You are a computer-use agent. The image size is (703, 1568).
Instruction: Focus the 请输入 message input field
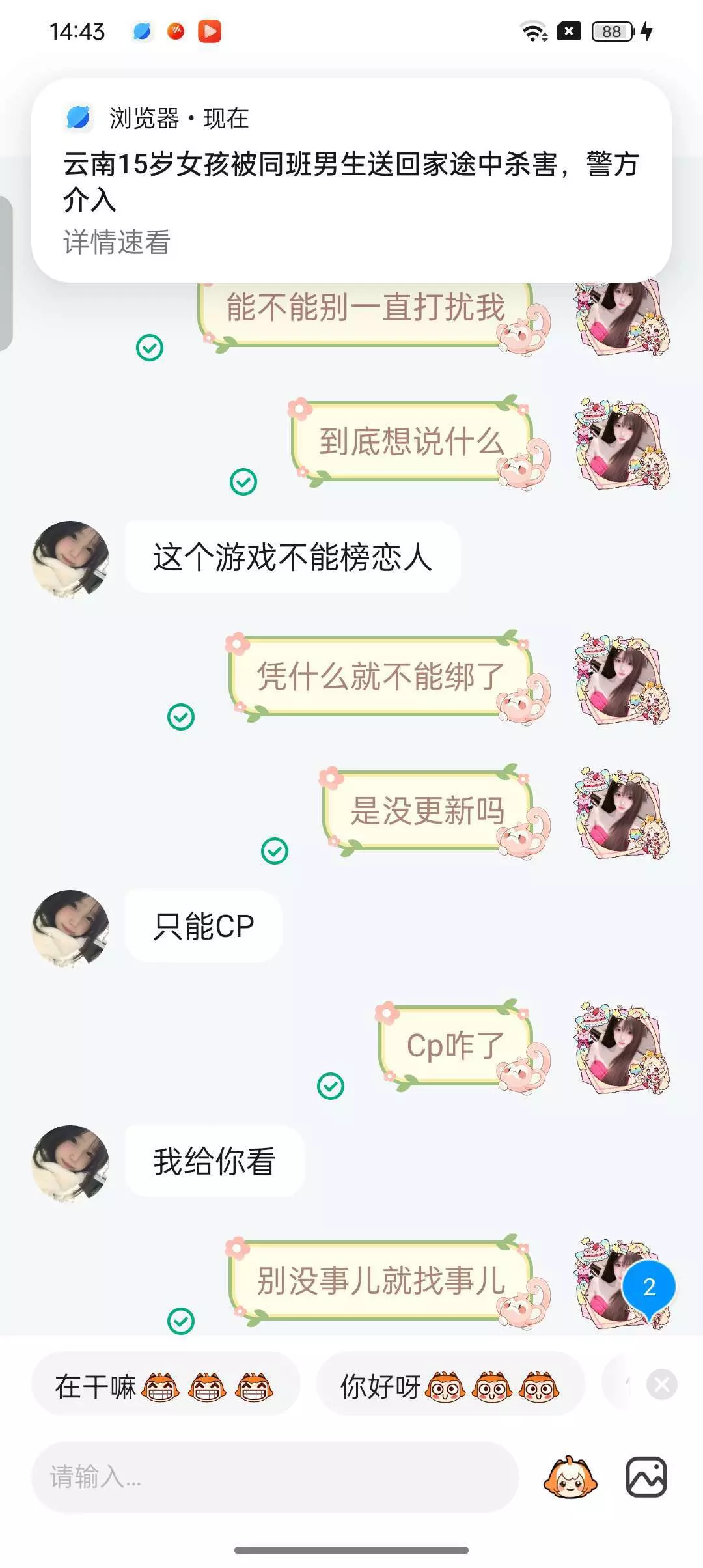tap(275, 1477)
